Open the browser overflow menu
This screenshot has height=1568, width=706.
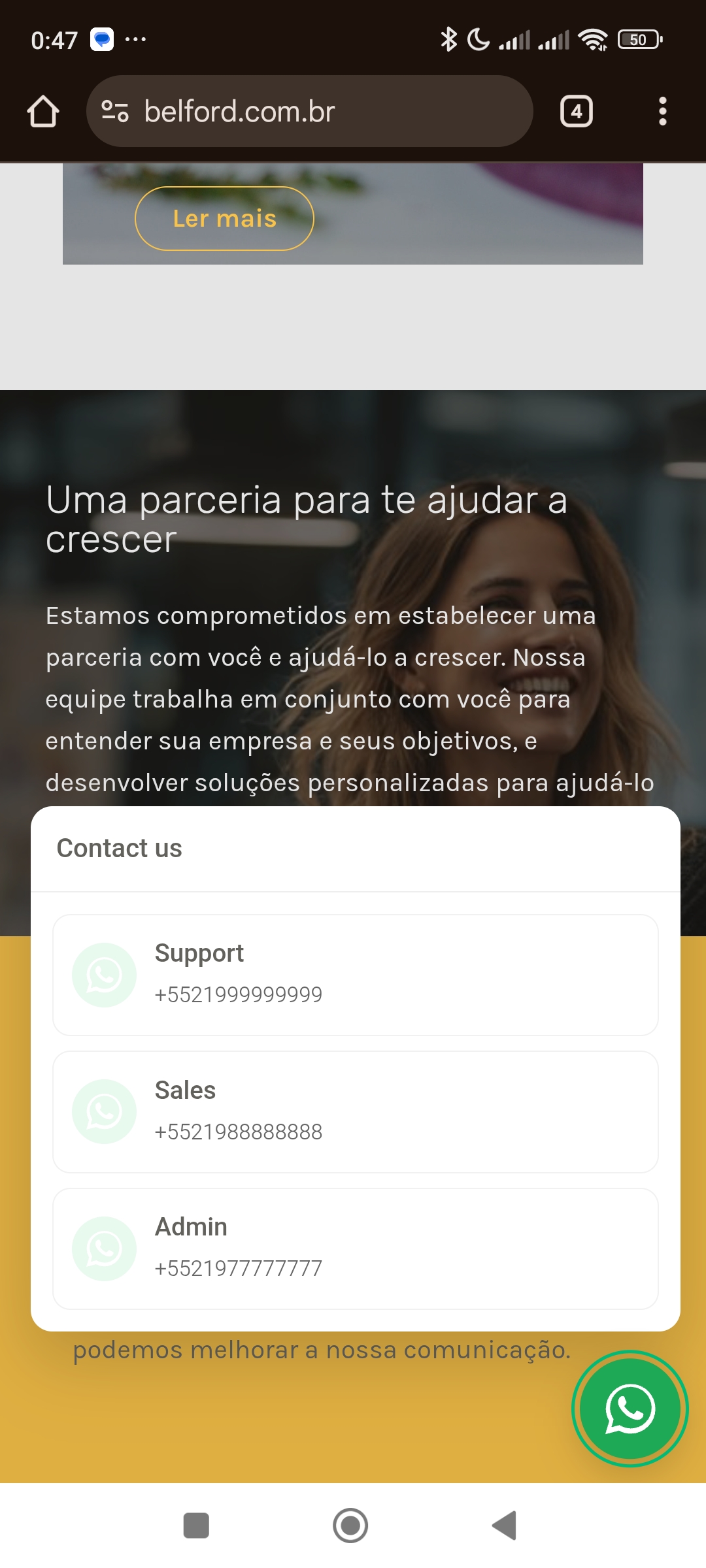point(662,111)
